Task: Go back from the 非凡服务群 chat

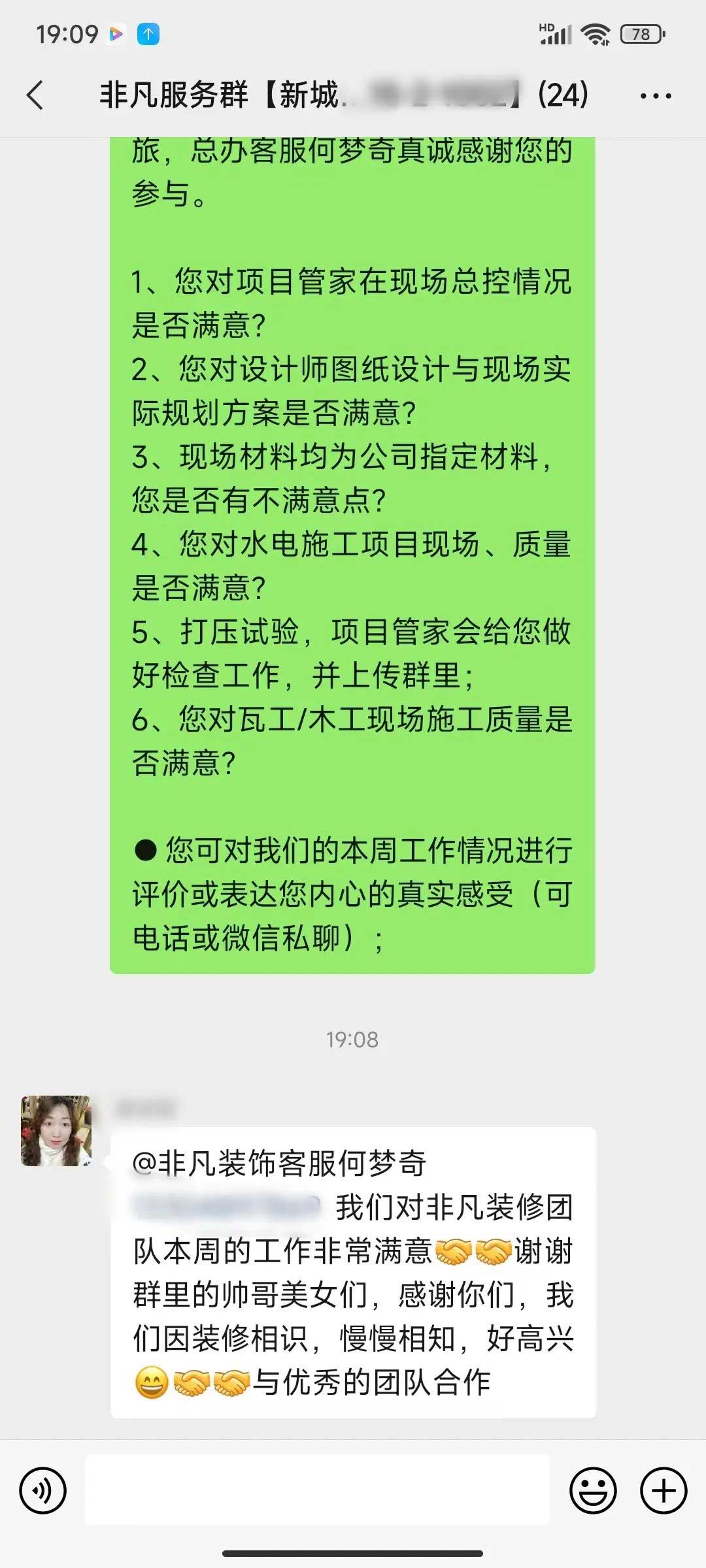Action: click(x=35, y=95)
